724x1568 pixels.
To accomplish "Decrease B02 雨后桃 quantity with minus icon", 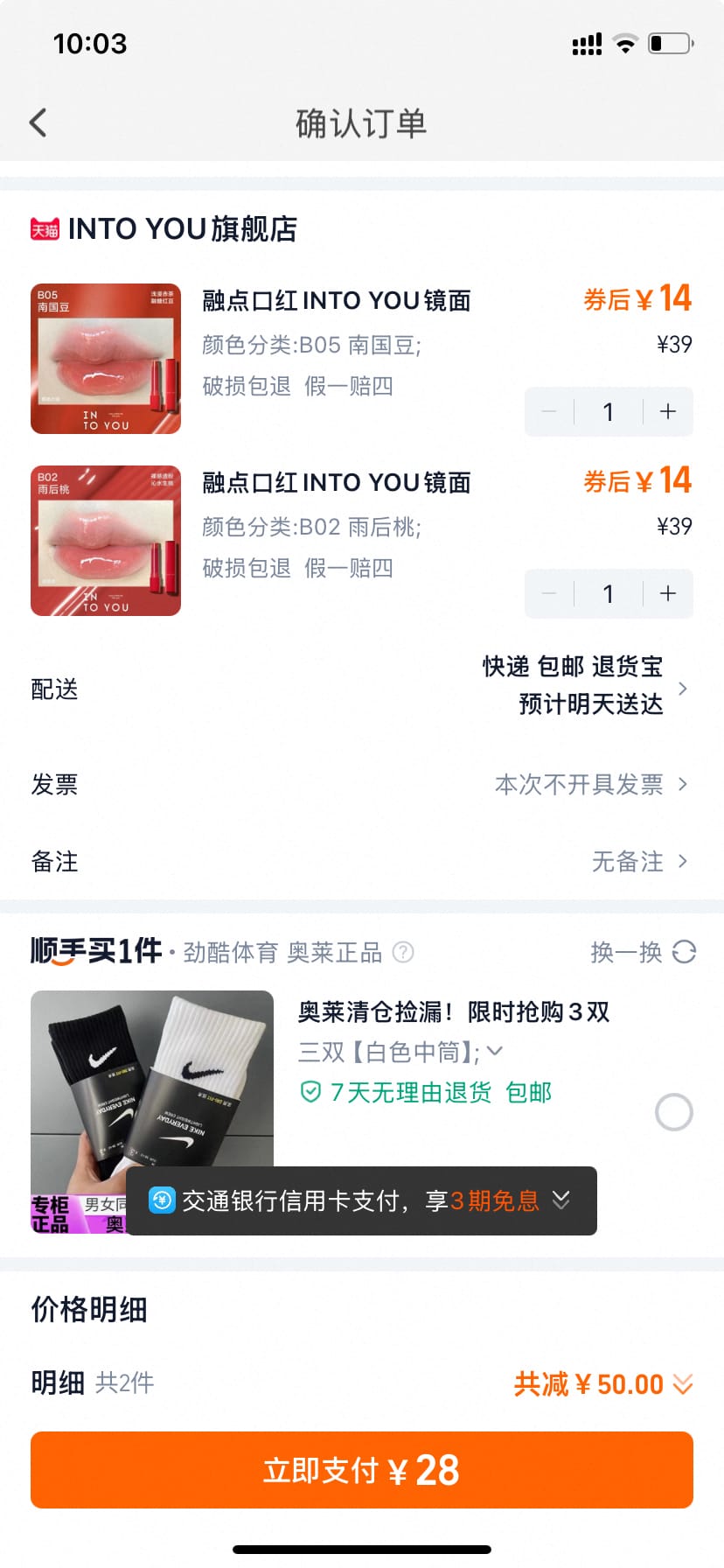I will pyautogui.click(x=549, y=593).
